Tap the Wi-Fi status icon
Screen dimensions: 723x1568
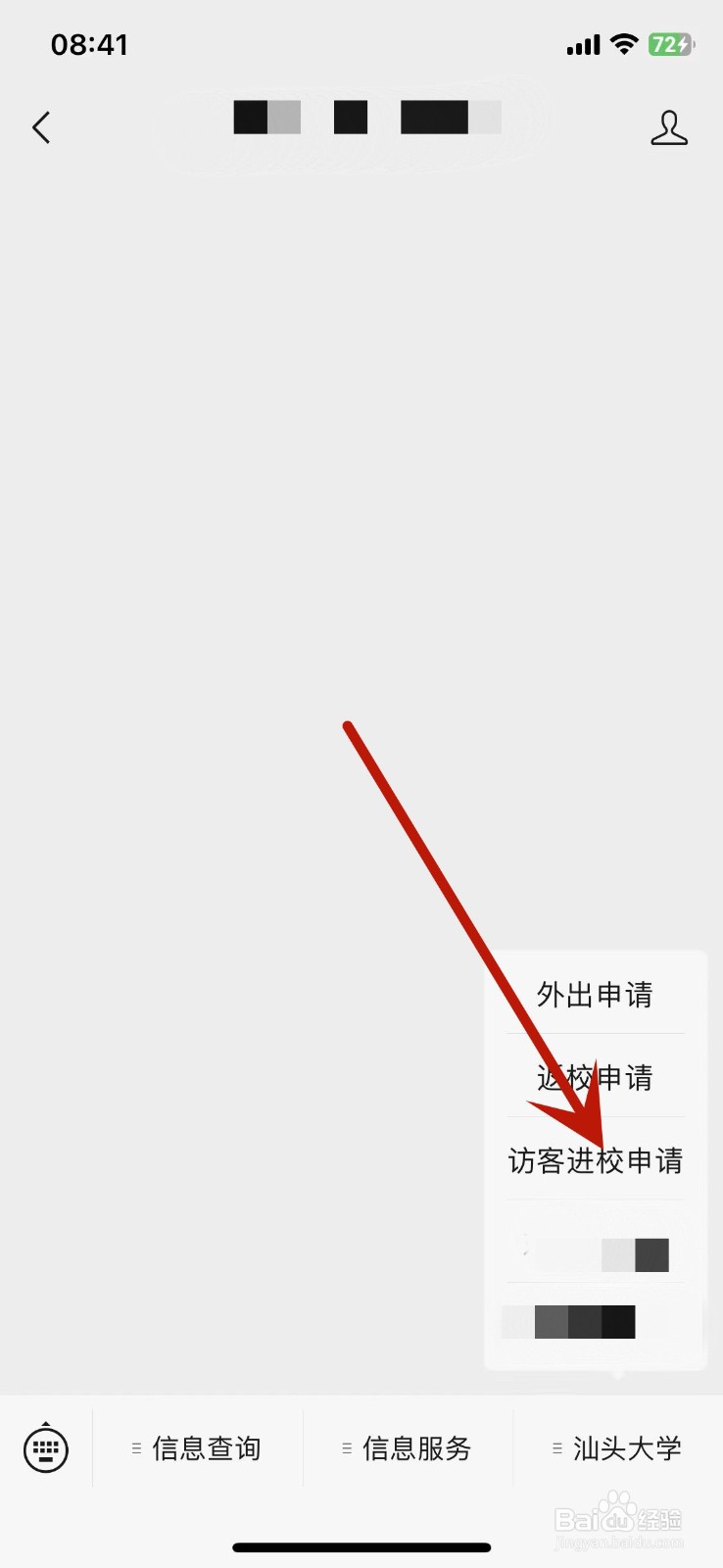[x=624, y=43]
